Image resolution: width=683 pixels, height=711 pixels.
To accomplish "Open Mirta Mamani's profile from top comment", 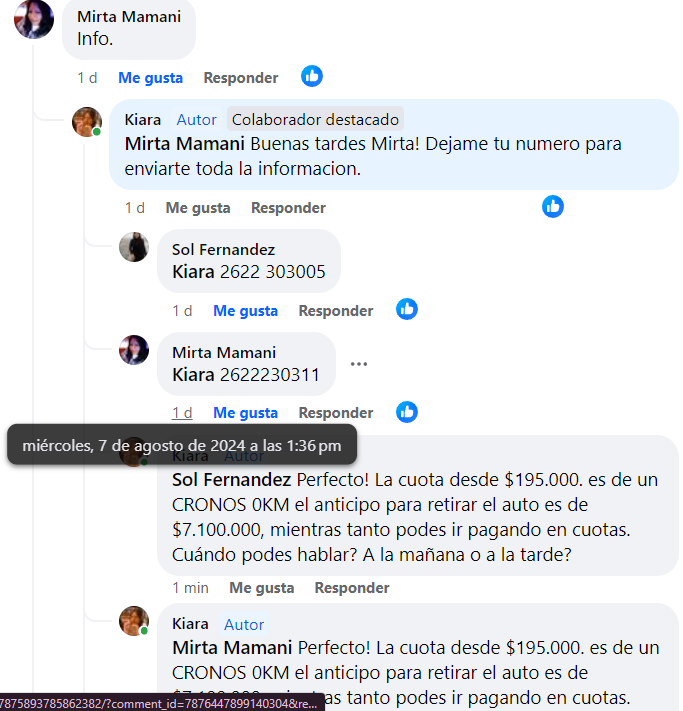I will click(x=128, y=17).
